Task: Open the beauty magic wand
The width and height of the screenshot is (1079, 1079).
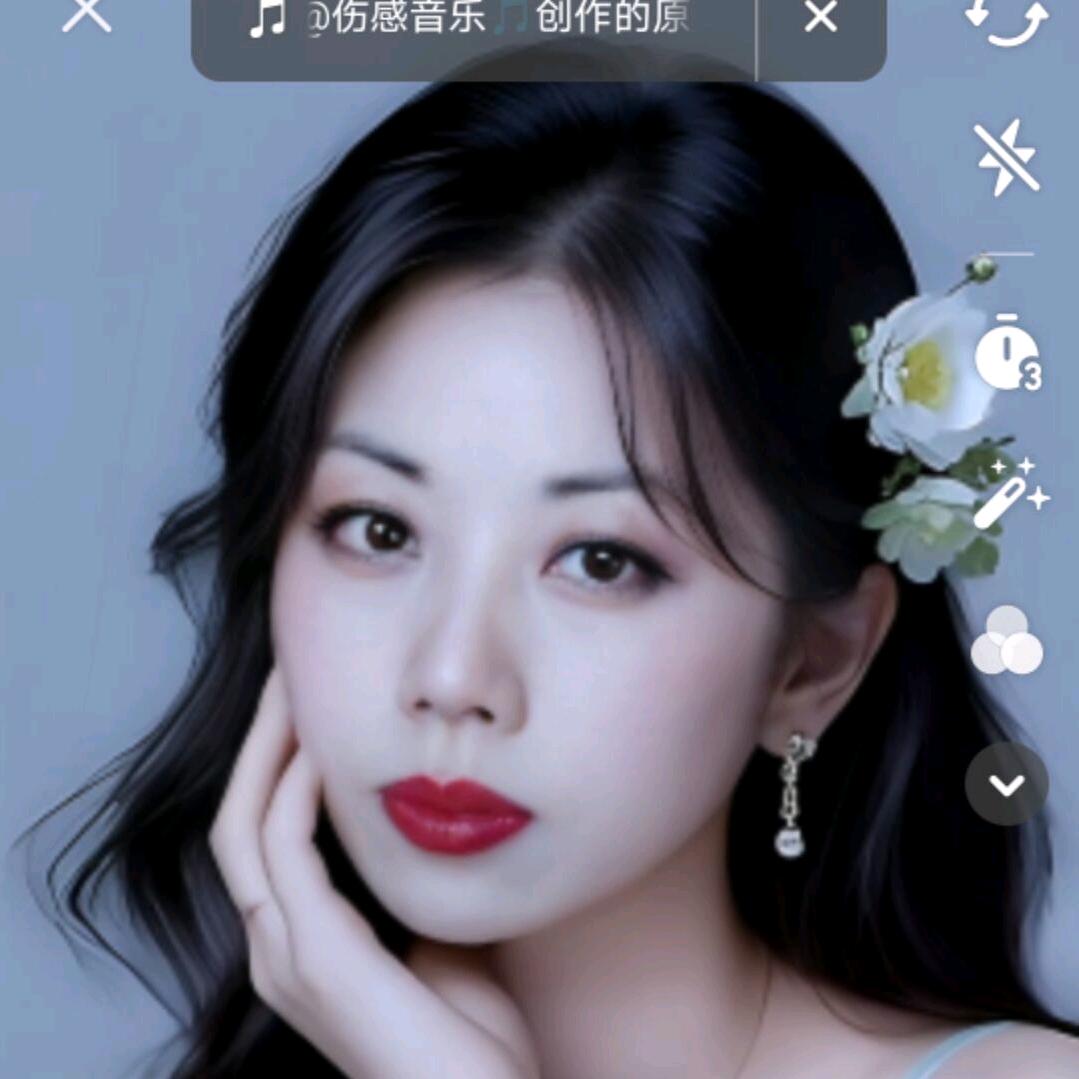Action: click(1008, 496)
